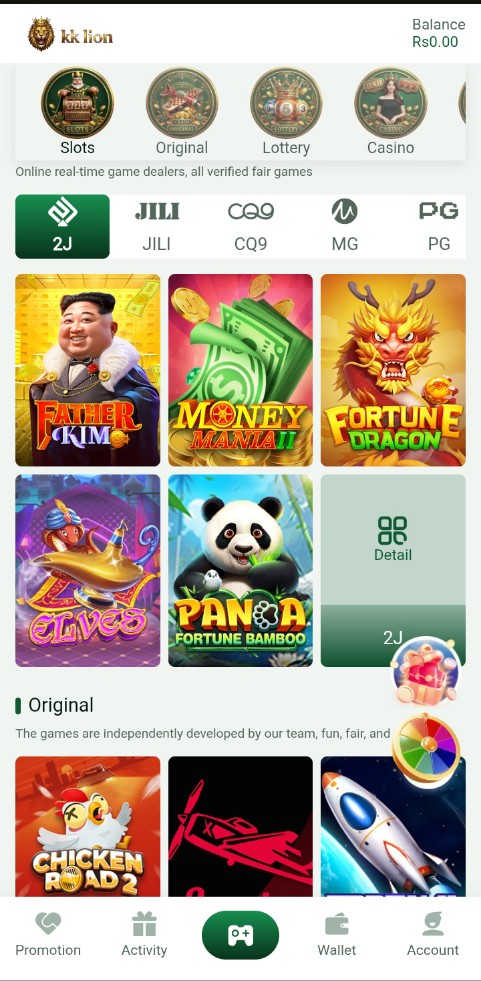Select the Original category
This screenshot has width=481, height=981.
point(181,112)
